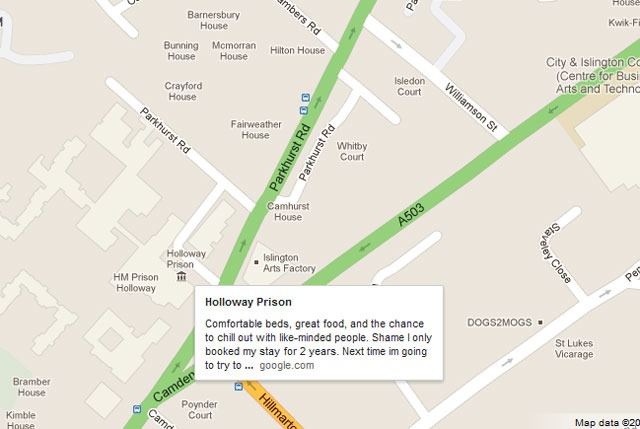This screenshot has width=640, height=429.
Task: Tap the Islington Arts Factory map marker
Action: (256, 262)
